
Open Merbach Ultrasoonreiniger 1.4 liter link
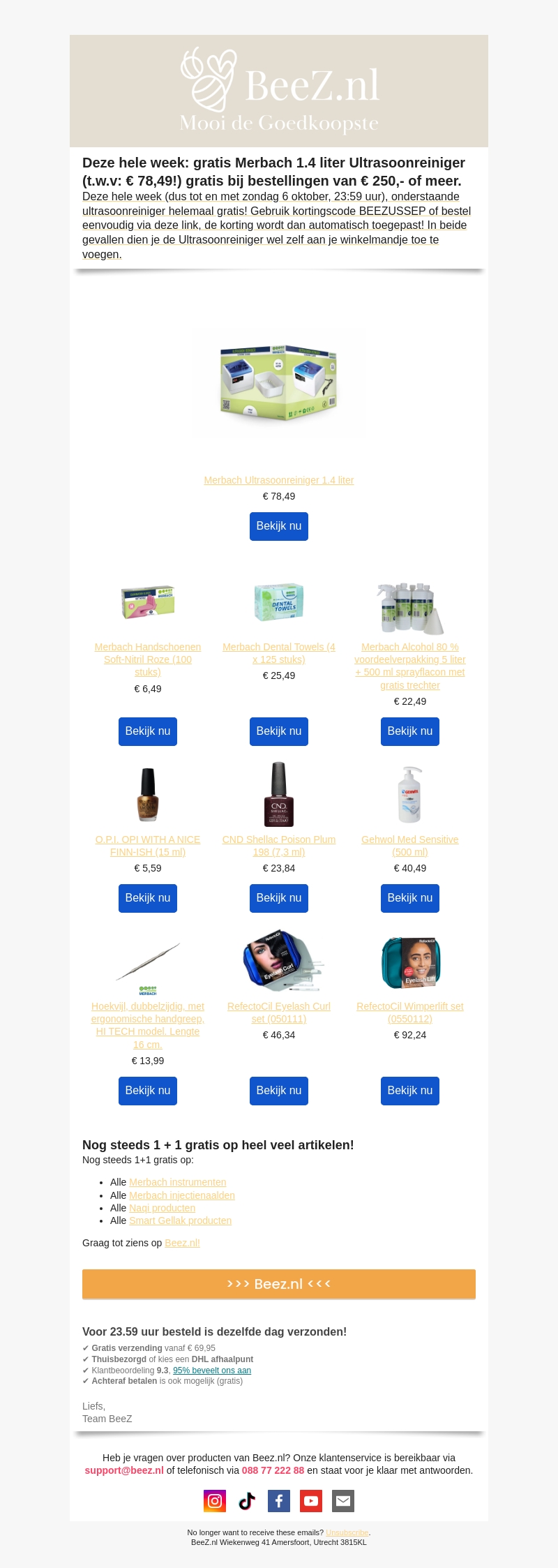[278, 480]
